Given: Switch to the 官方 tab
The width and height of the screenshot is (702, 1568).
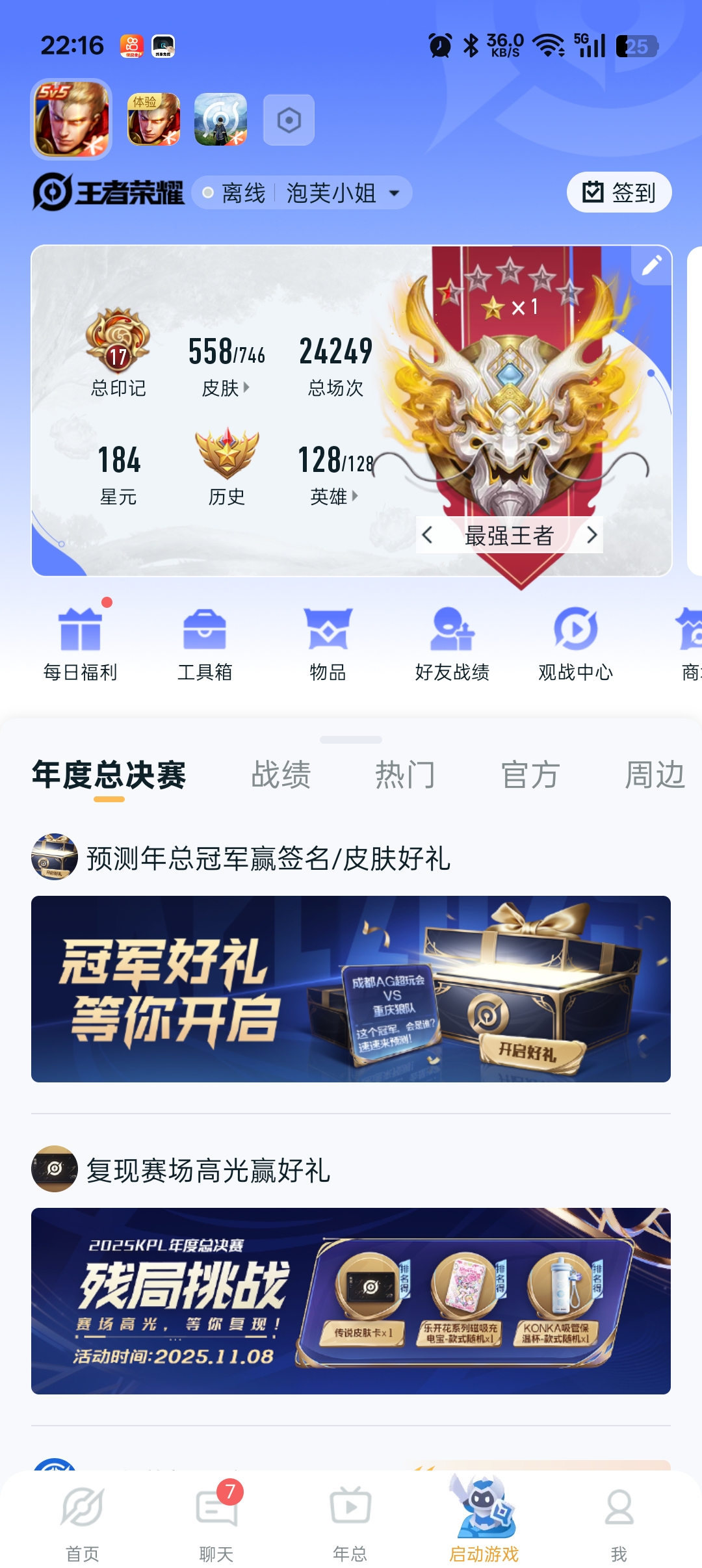Looking at the screenshot, I should tap(530, 775).
